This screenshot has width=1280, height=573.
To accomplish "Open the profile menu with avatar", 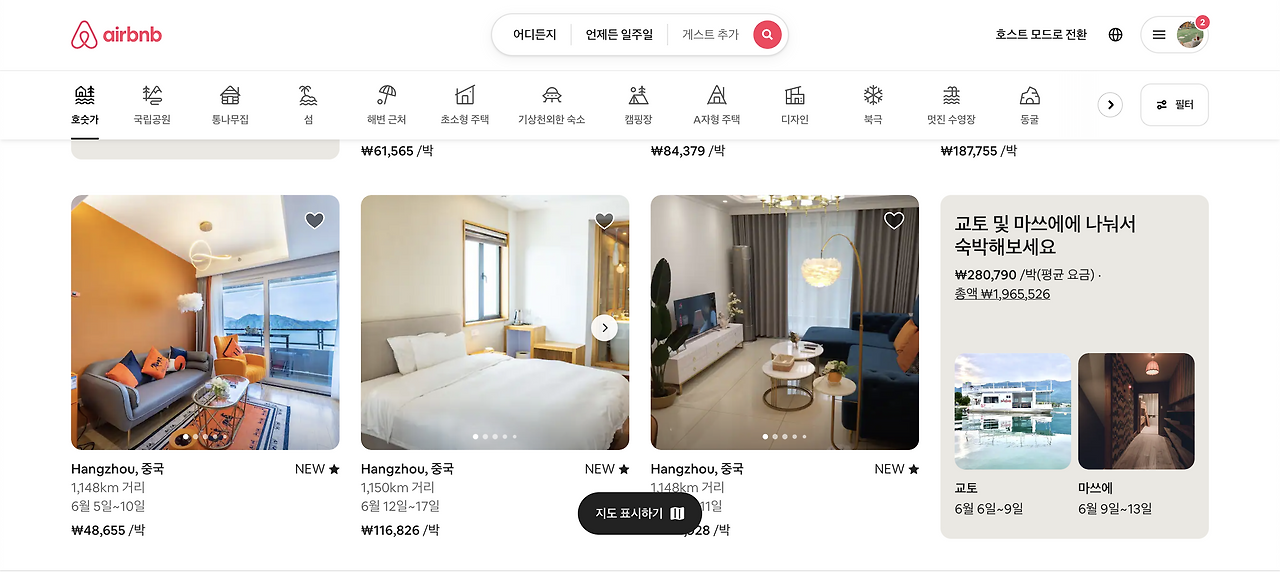I will (x=1174, y=34).
